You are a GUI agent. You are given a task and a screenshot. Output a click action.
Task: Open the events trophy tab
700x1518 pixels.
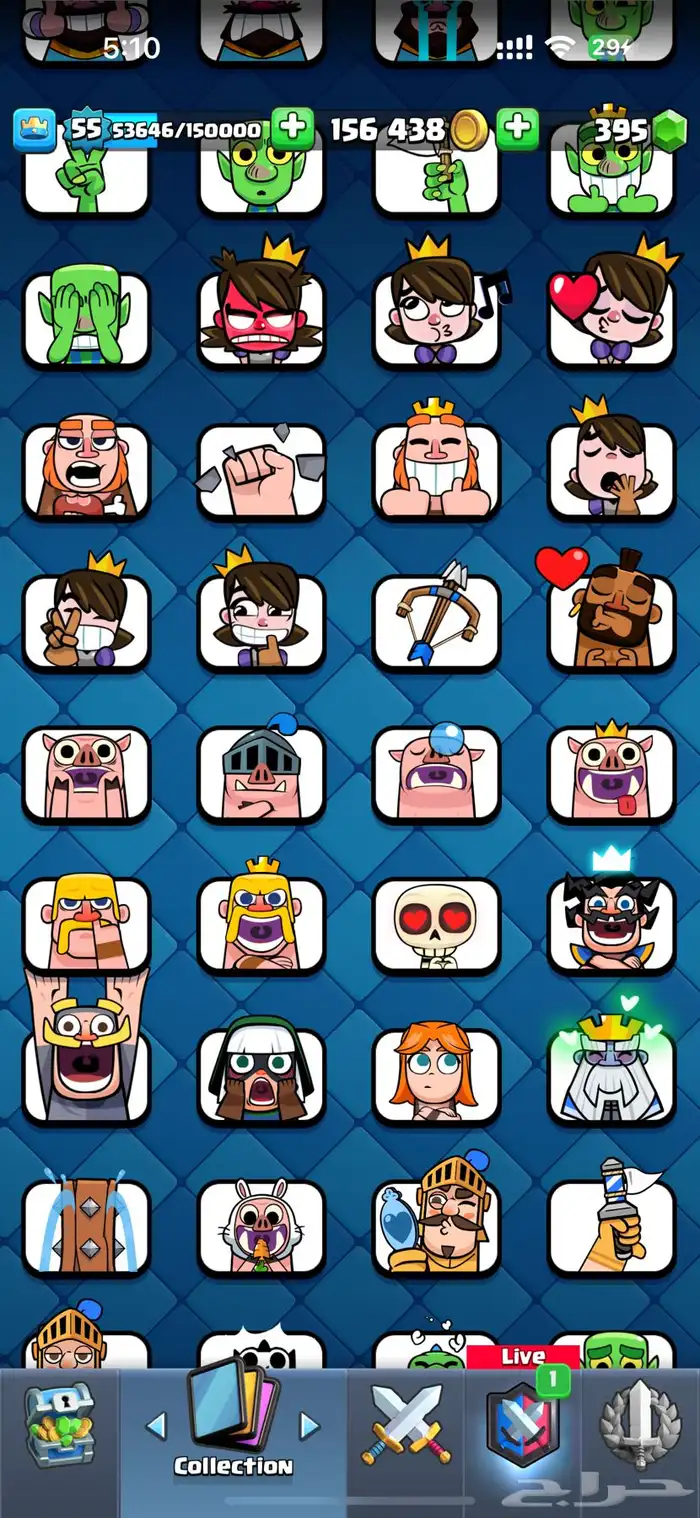point(640,1426)
